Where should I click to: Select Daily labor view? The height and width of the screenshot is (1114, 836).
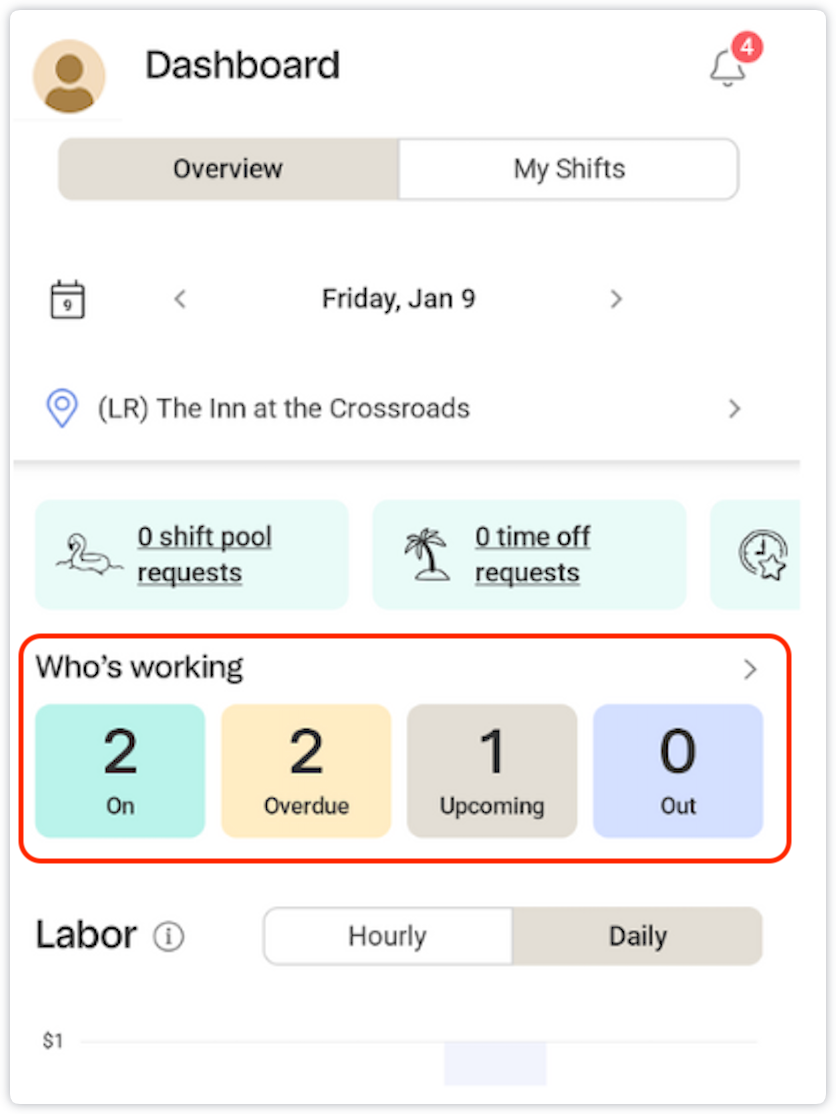coord(637,937)
